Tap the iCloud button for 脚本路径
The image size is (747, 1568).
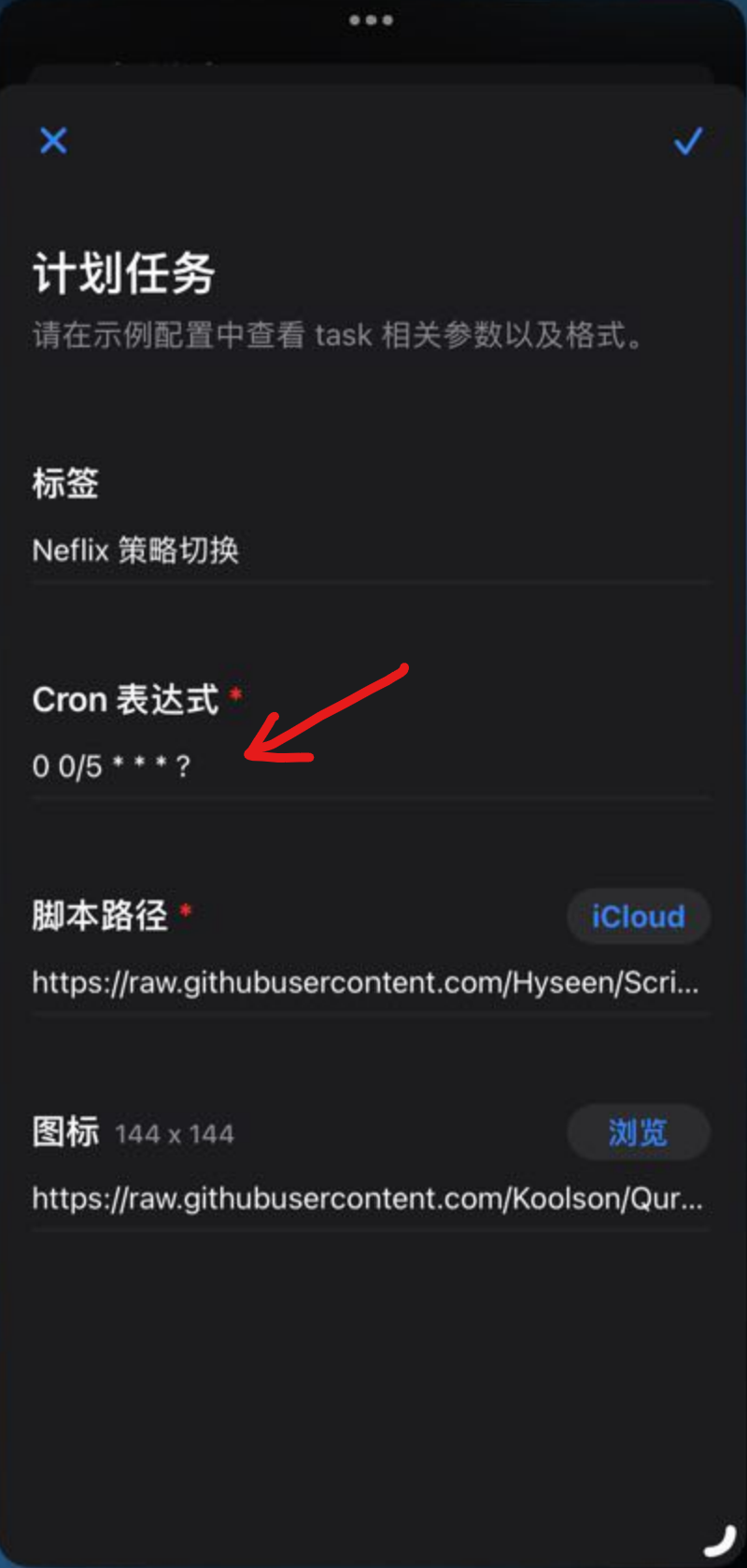[638, 917]
